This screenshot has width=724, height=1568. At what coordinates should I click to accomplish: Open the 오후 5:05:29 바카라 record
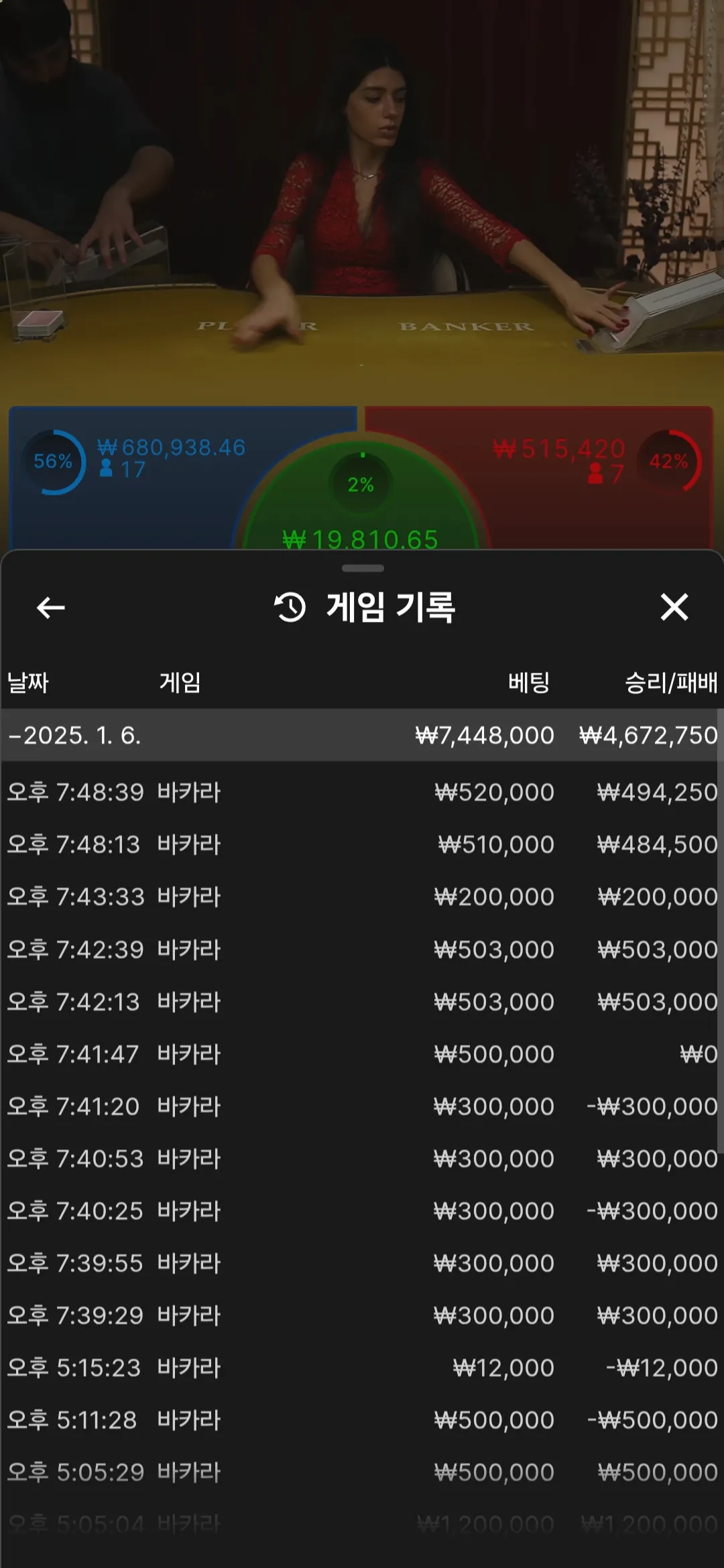362,1472
